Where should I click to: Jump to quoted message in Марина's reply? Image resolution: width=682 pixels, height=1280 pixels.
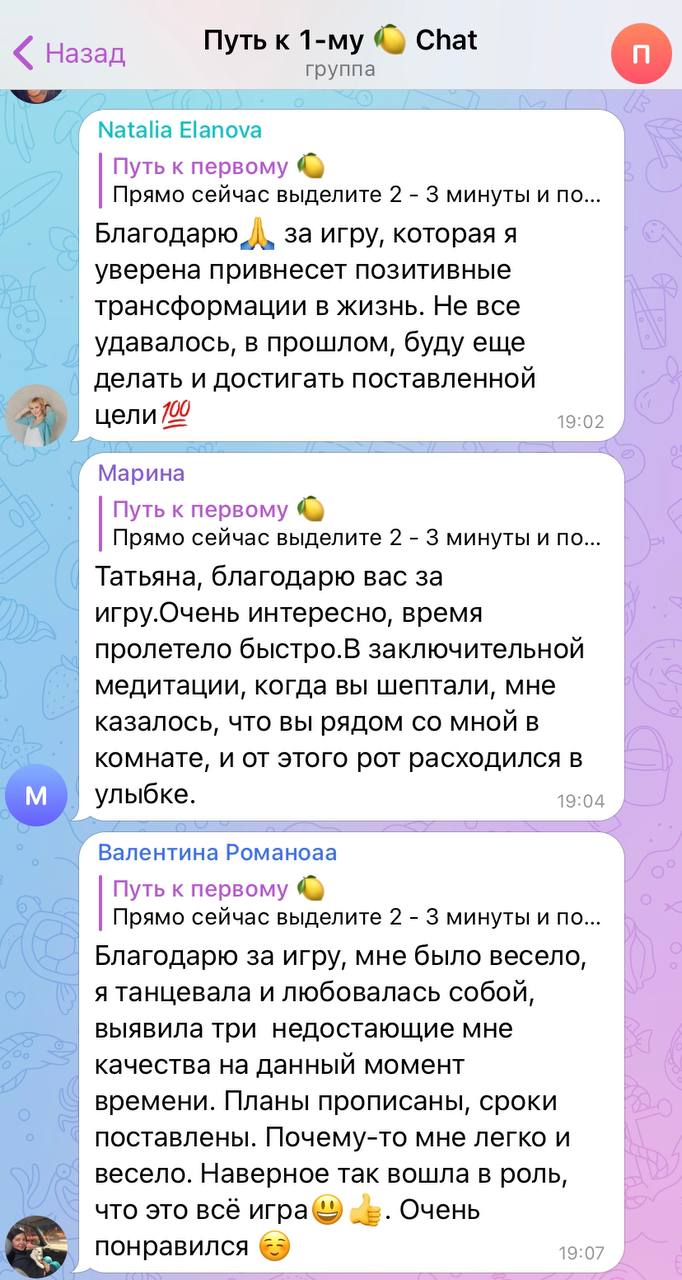point(355,524)
